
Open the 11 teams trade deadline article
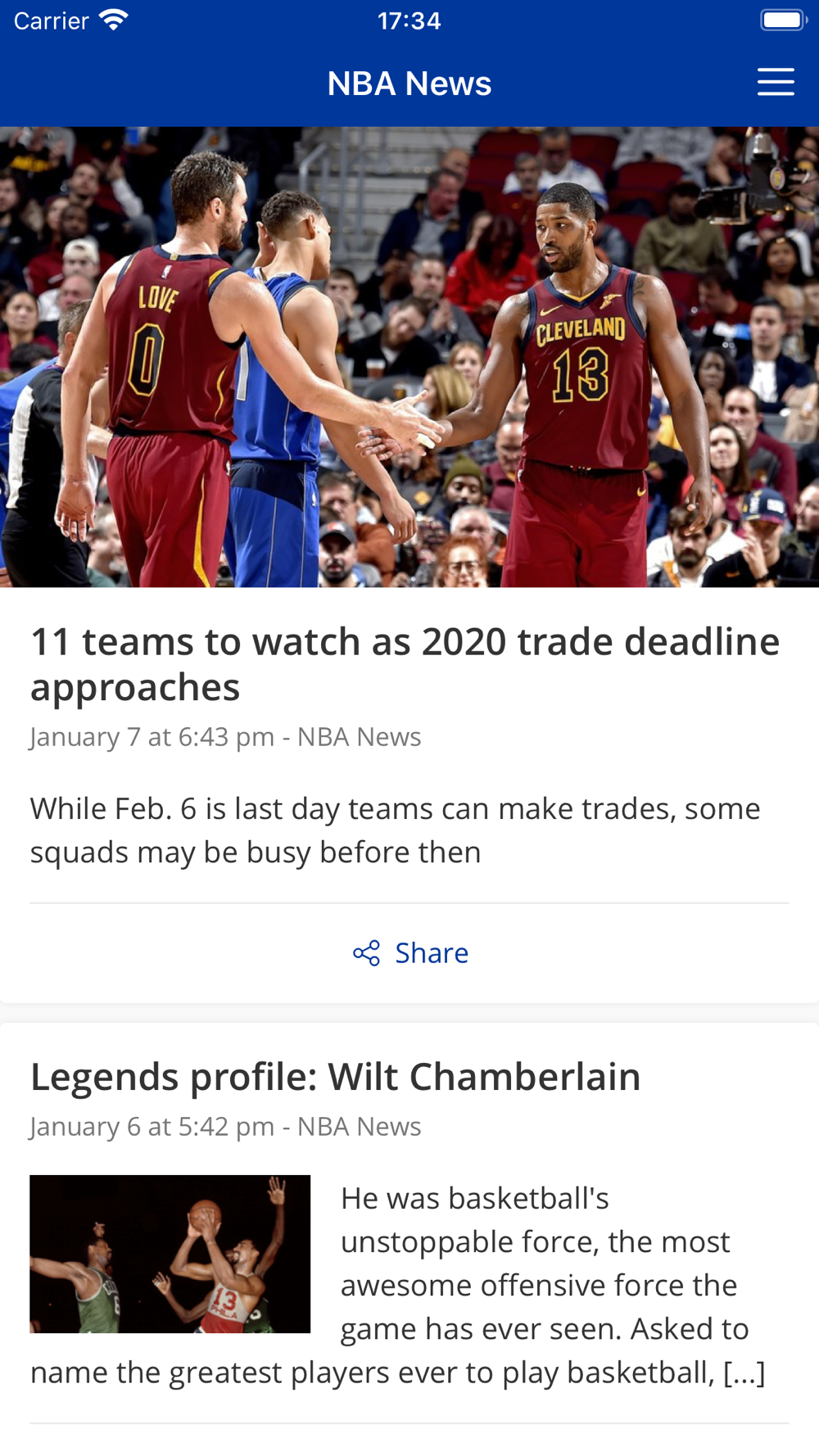point(405,663)
